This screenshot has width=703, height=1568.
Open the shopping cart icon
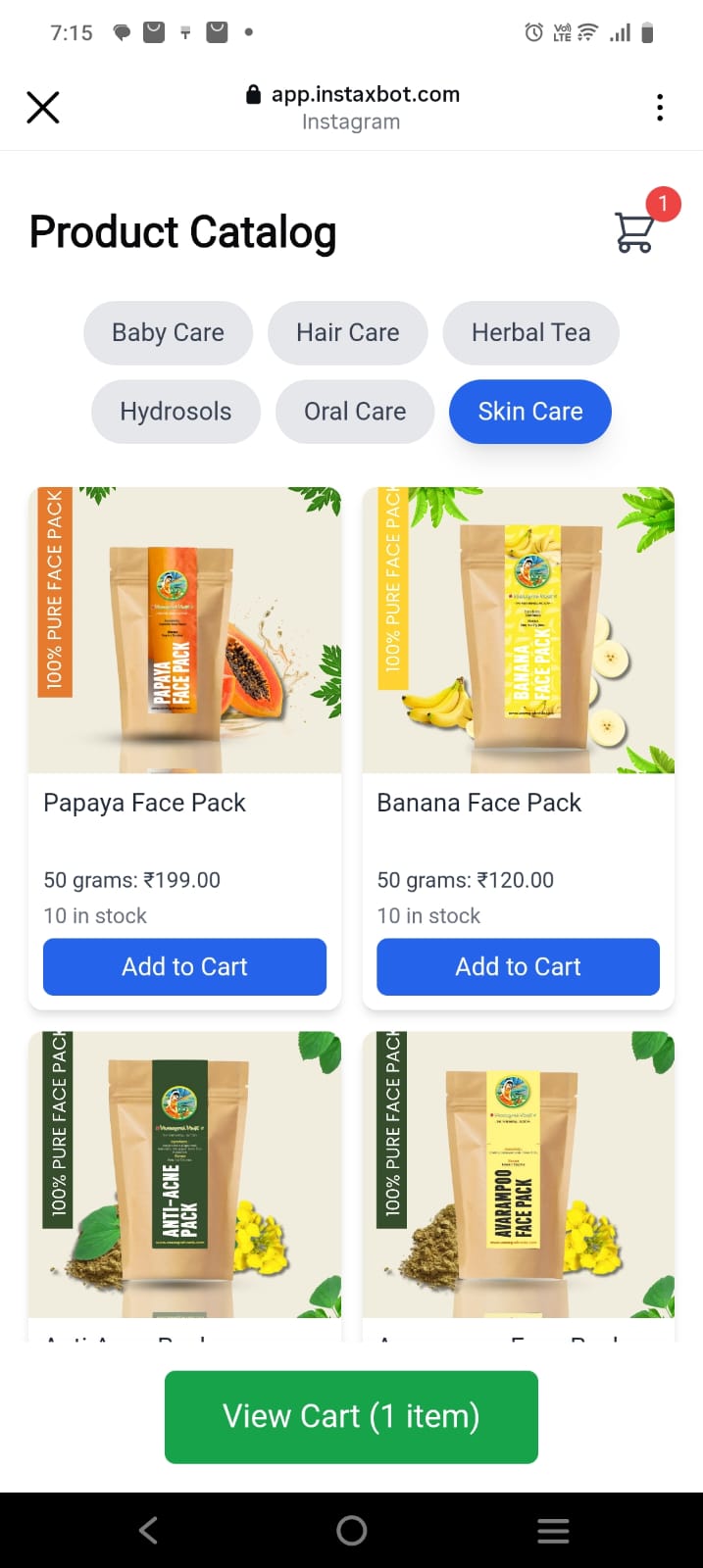click(634, 231)
